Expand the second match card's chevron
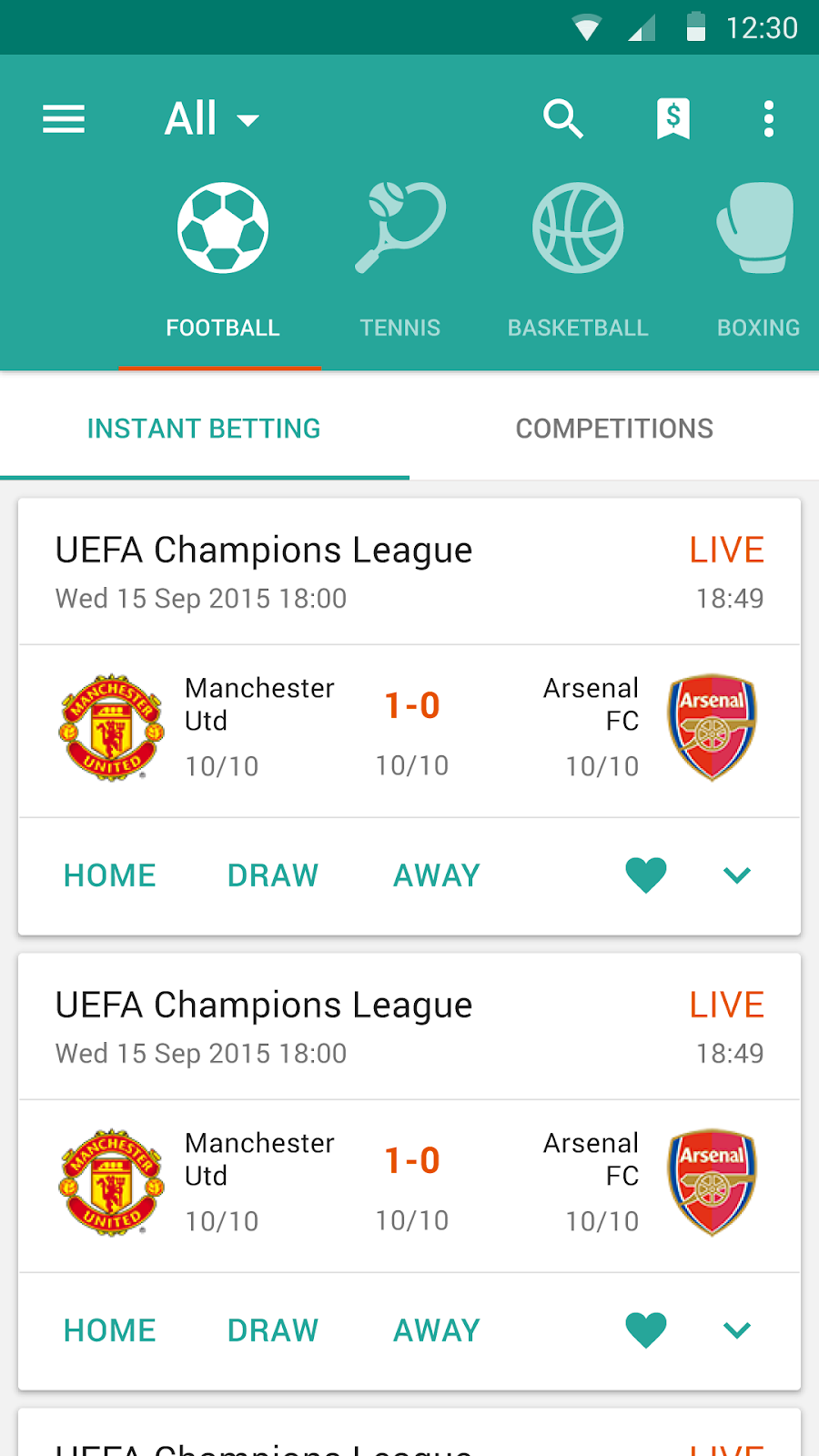 point(737,1330)
